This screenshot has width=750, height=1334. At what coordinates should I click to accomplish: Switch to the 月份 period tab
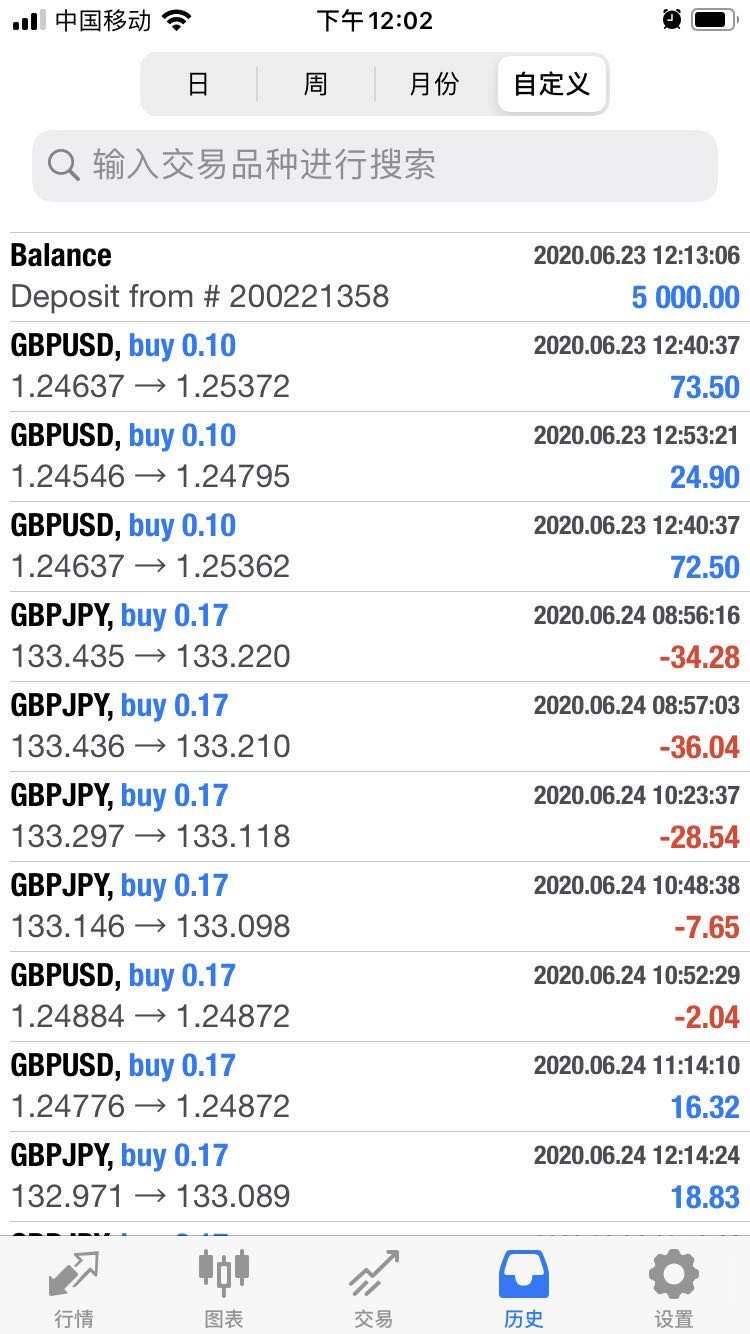[434, 84]
